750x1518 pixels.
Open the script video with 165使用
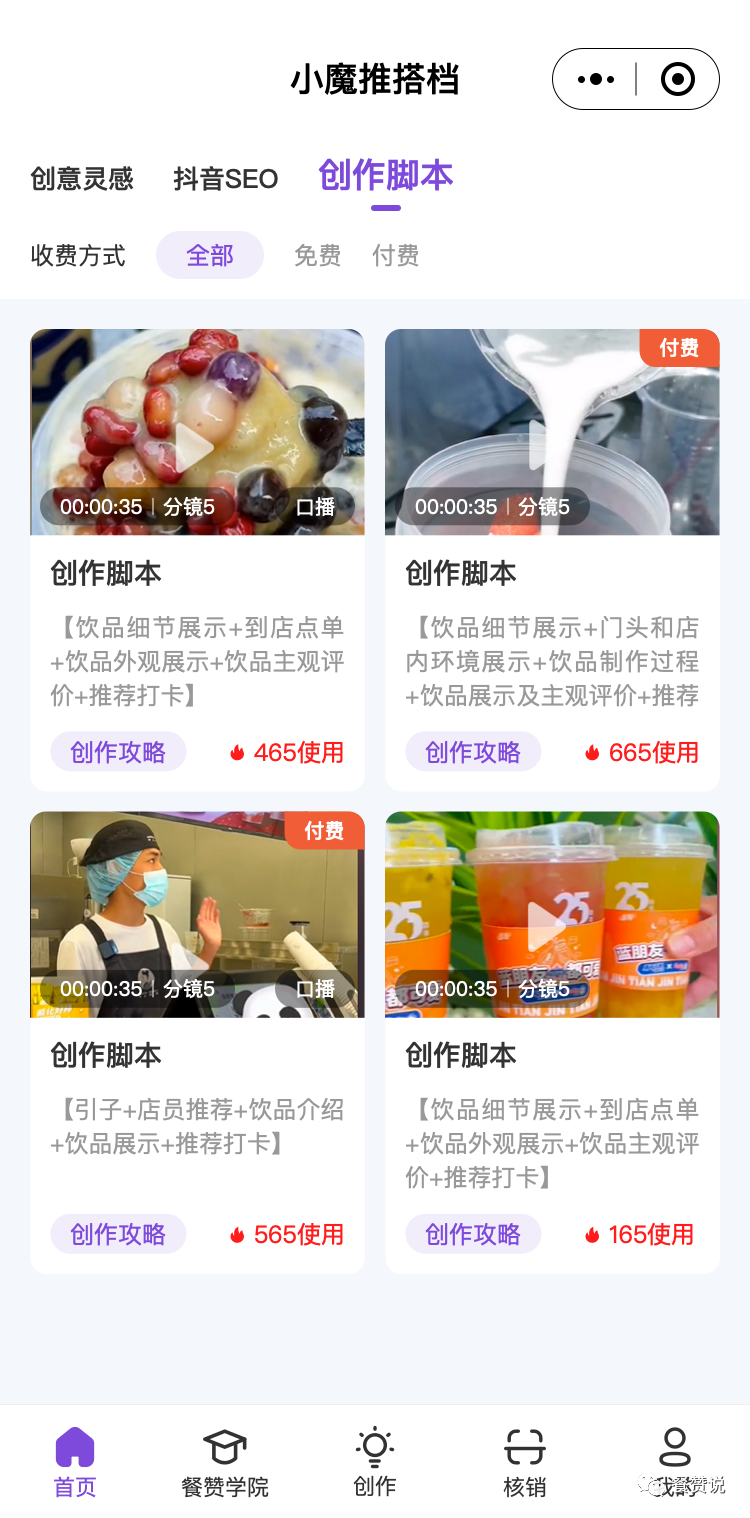coord(552,914)
